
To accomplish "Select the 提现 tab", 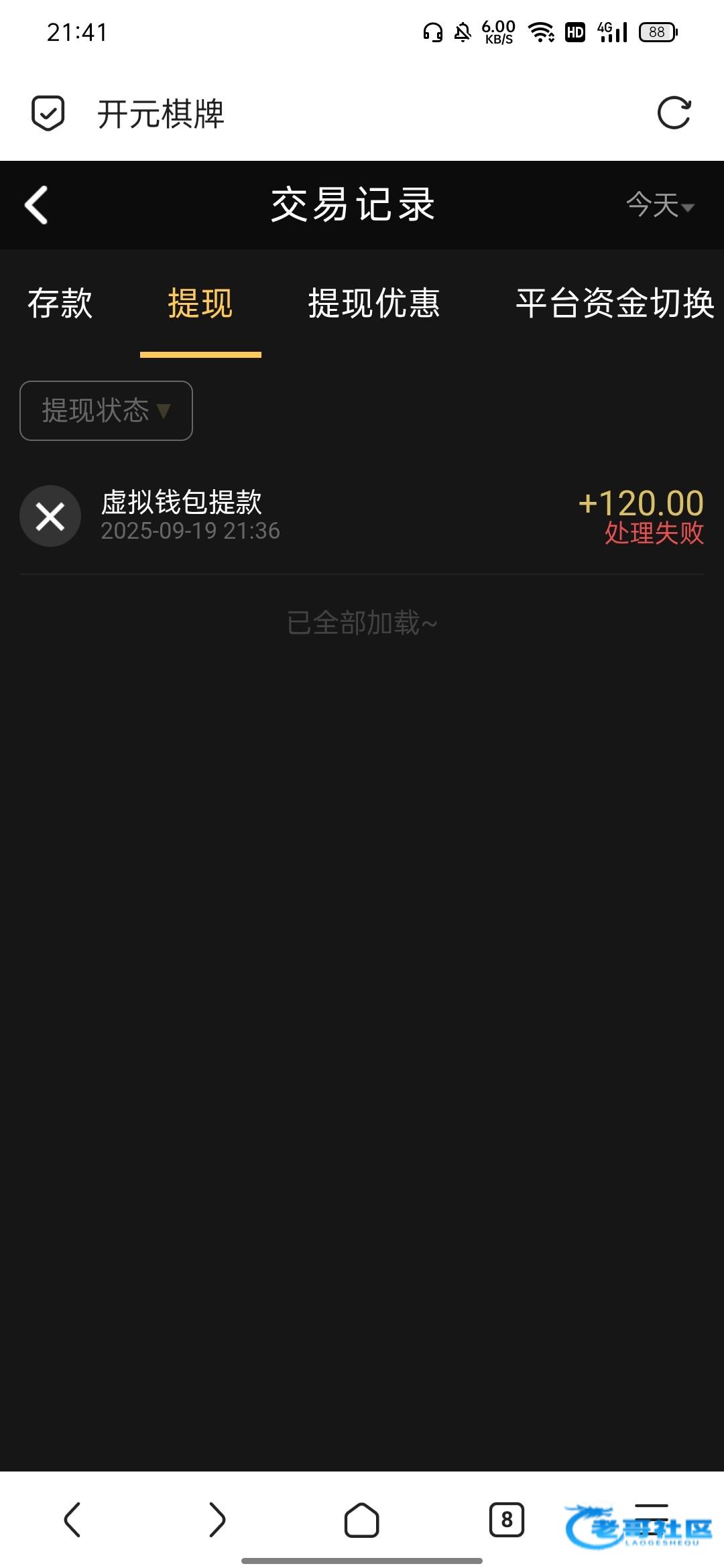I will pyautogui.click(x=200, y=303).
